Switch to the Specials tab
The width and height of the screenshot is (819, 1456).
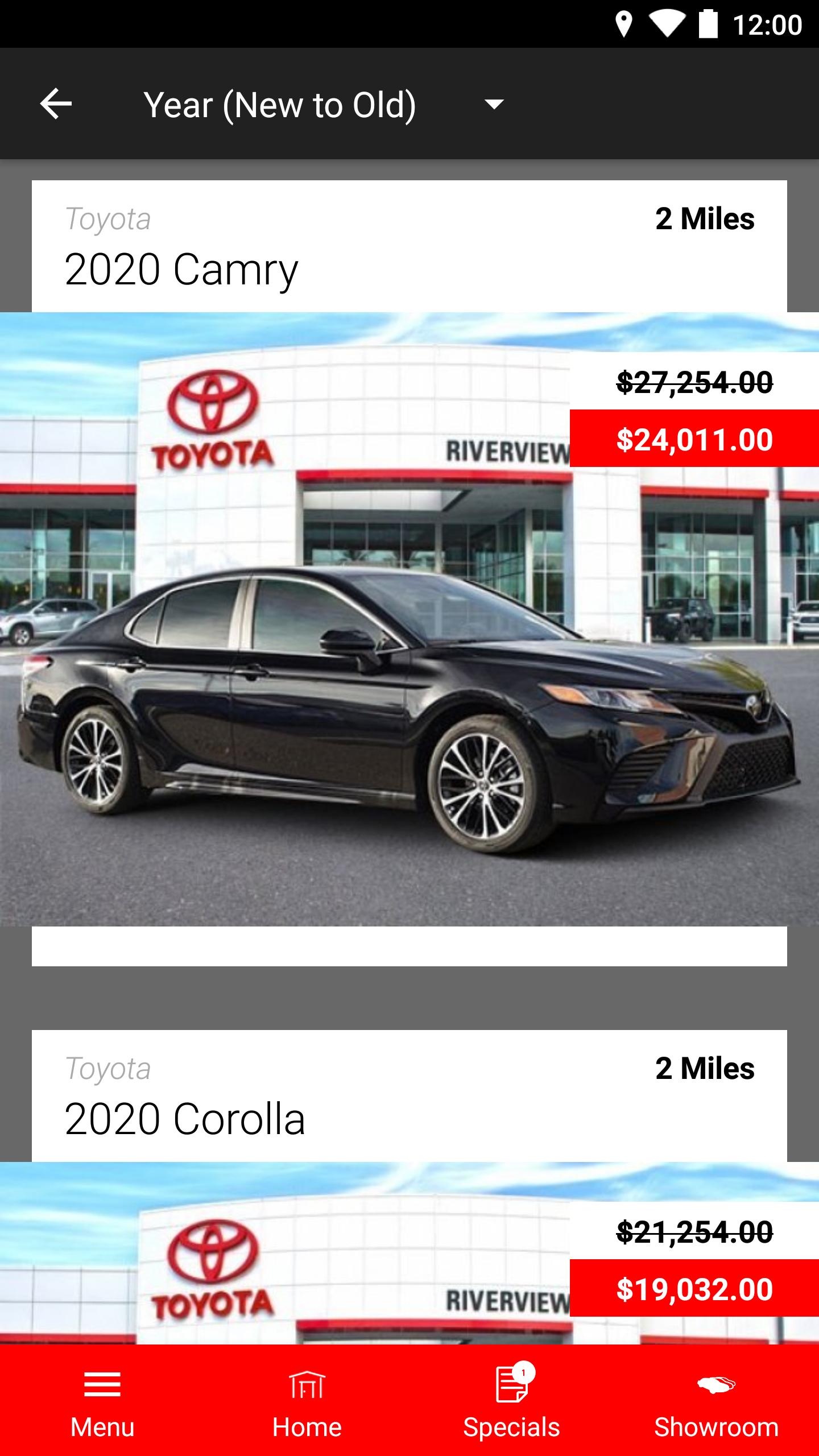pyautogui.click(x=512, y=1401)
